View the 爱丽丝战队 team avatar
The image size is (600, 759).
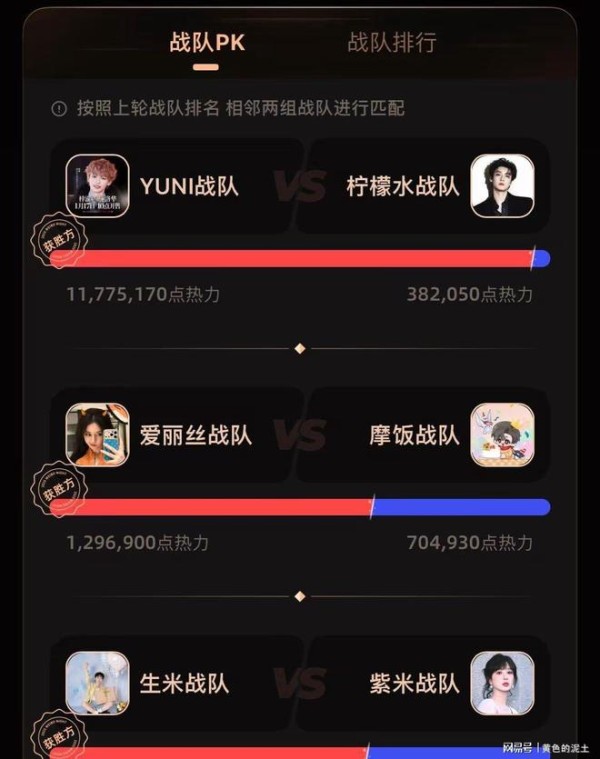pyautogui.click(x=97, y=434)
